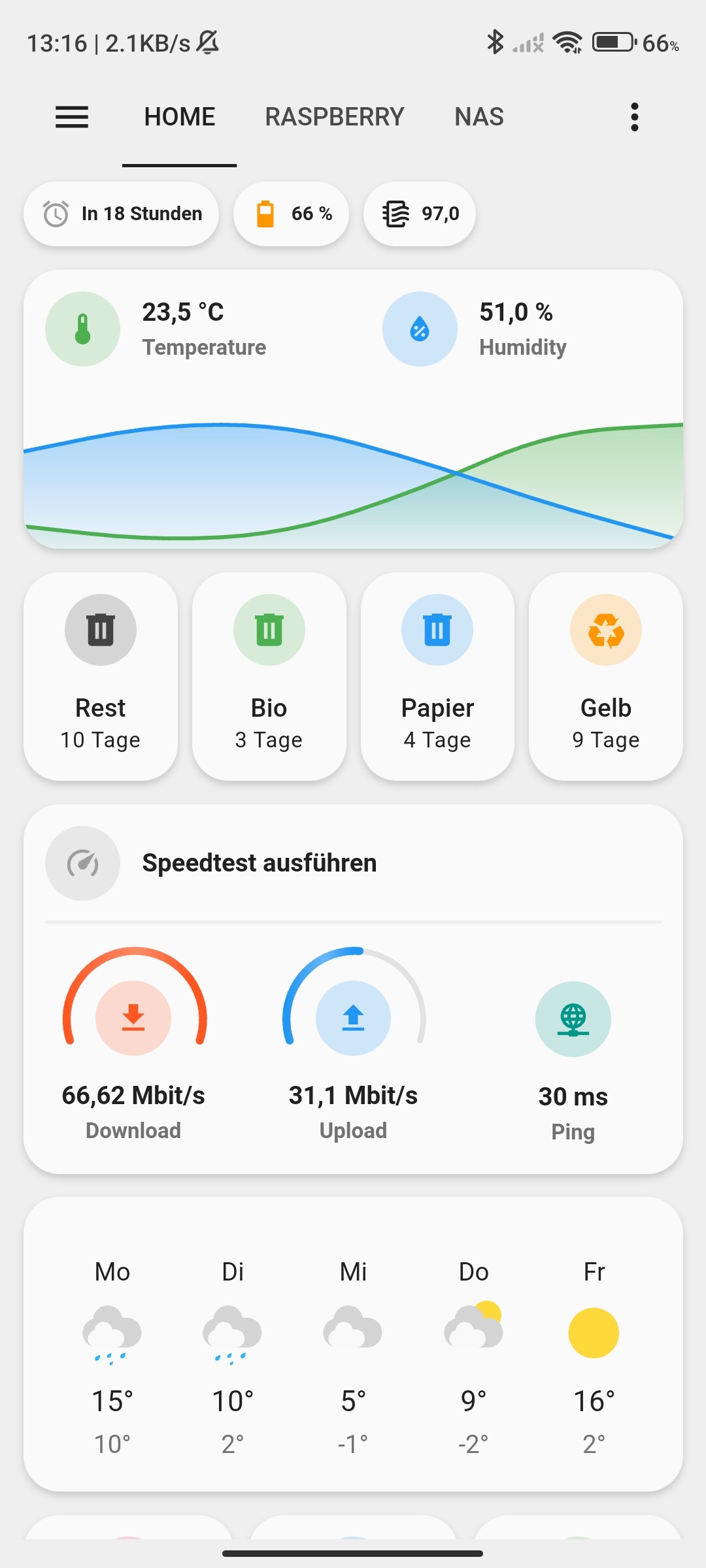Open the Bio waste card
706x1568 pixels.
[x=269, y=676]
